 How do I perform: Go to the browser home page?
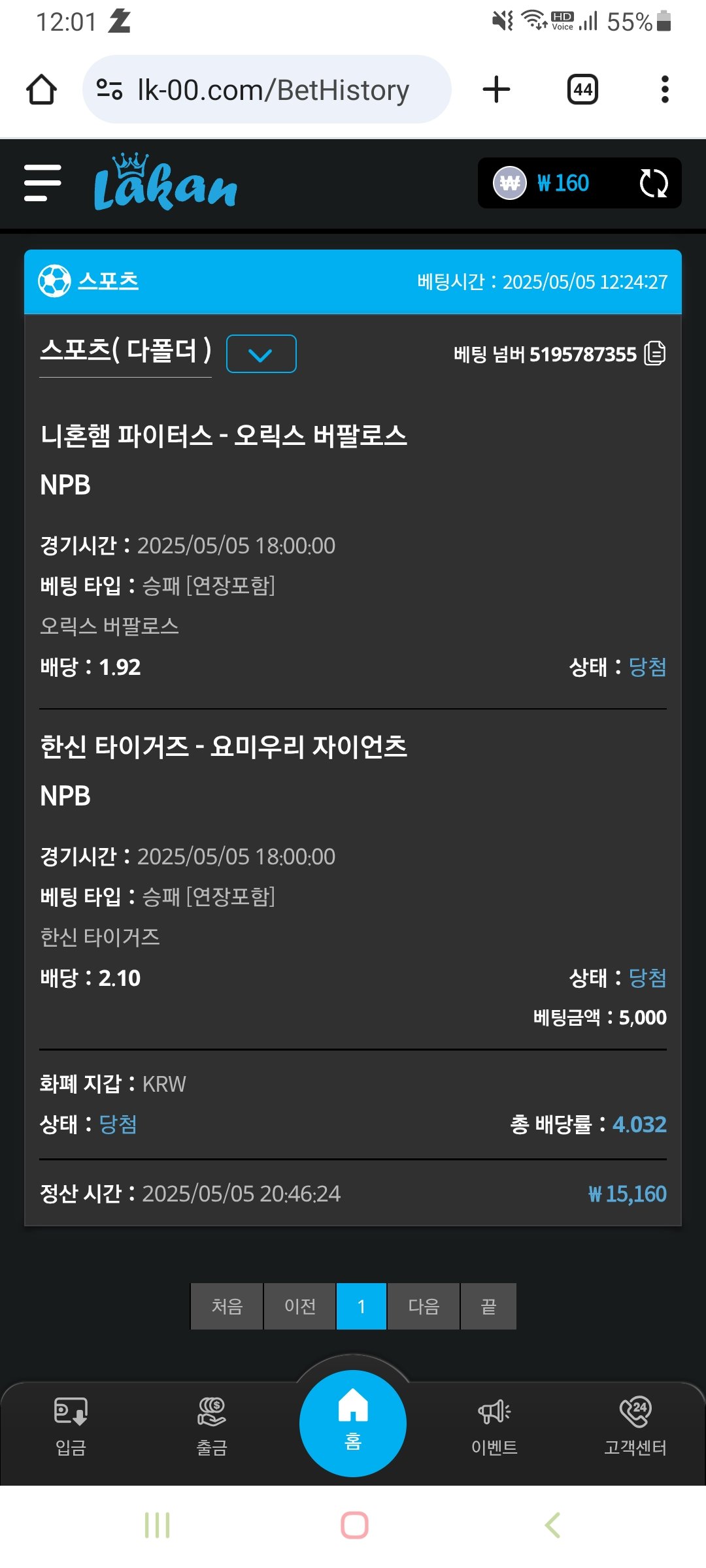click(x=41, y=90)
